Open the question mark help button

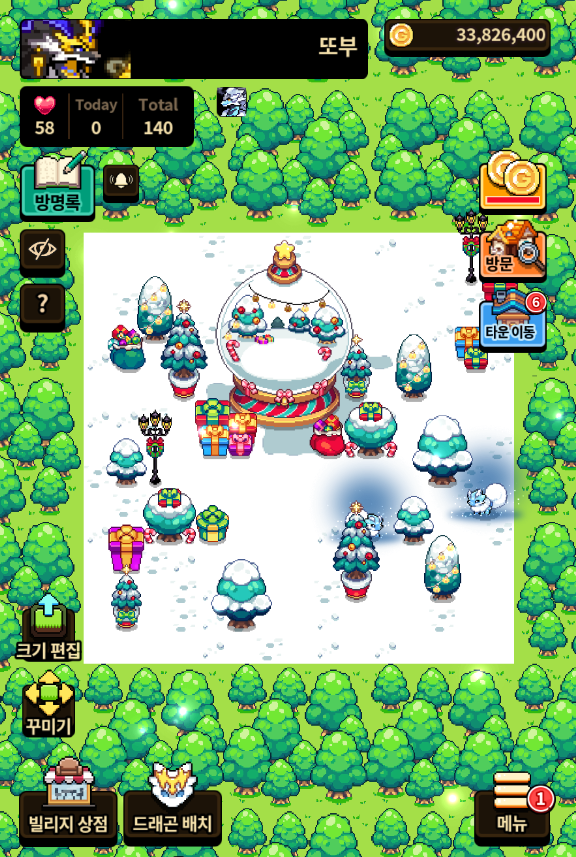[x=42, y=305]
